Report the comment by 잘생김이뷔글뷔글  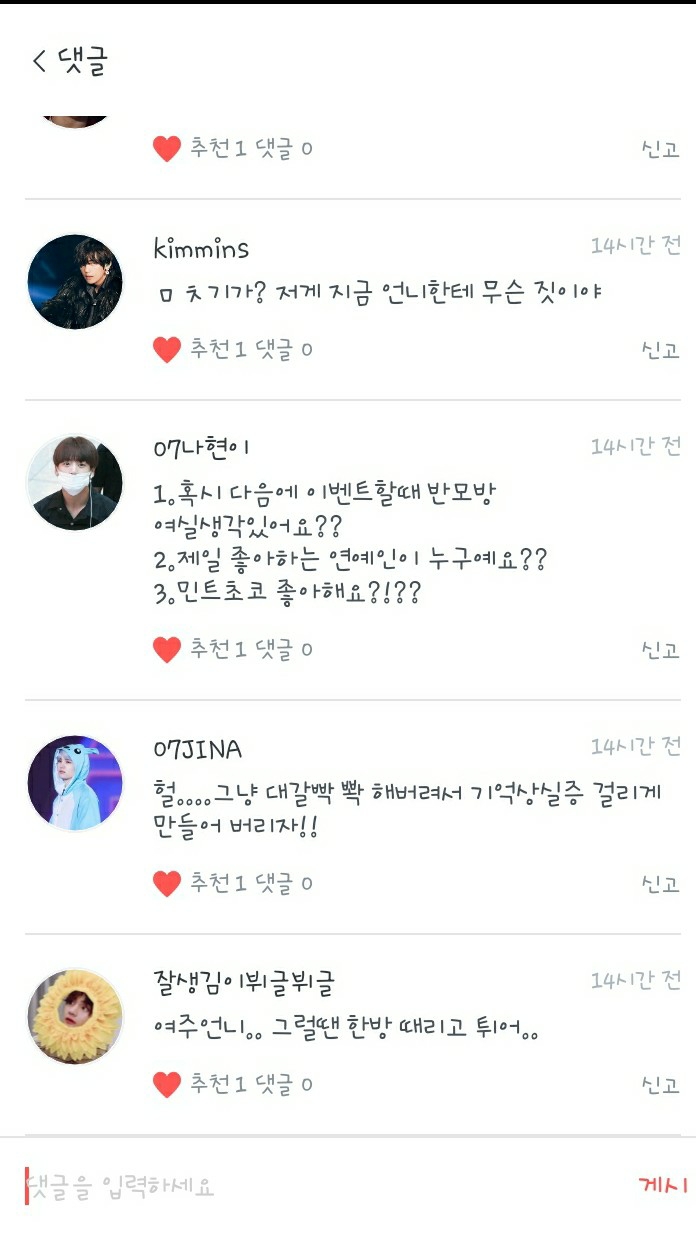click(x=660, y=1084)
